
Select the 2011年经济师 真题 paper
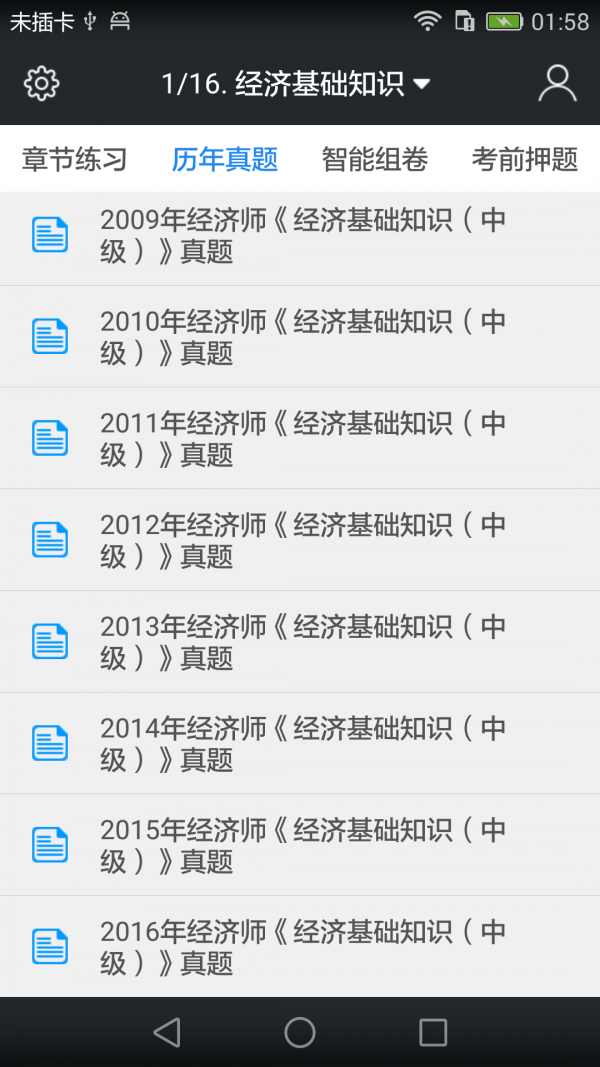(300, 439)
